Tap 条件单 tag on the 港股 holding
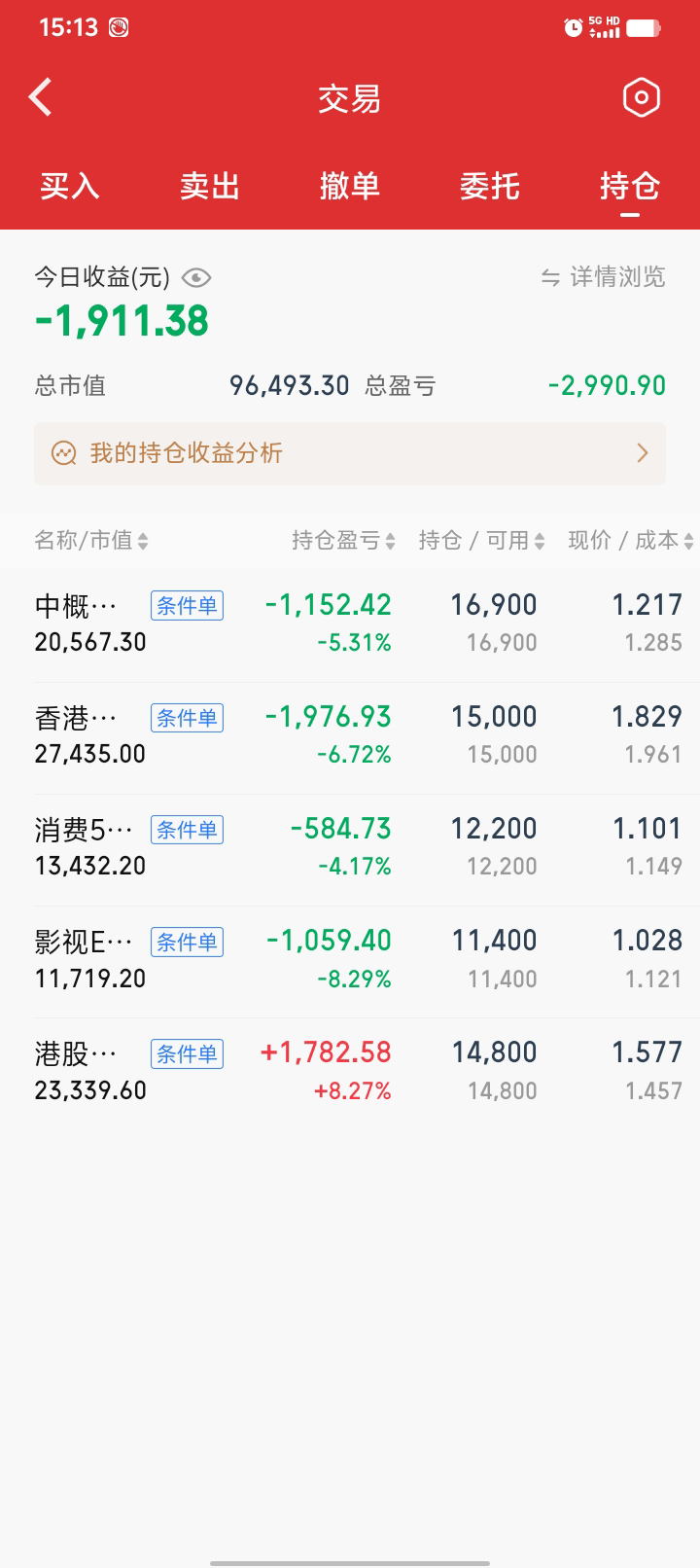The image size is (700, 1568). point(187,1053)
